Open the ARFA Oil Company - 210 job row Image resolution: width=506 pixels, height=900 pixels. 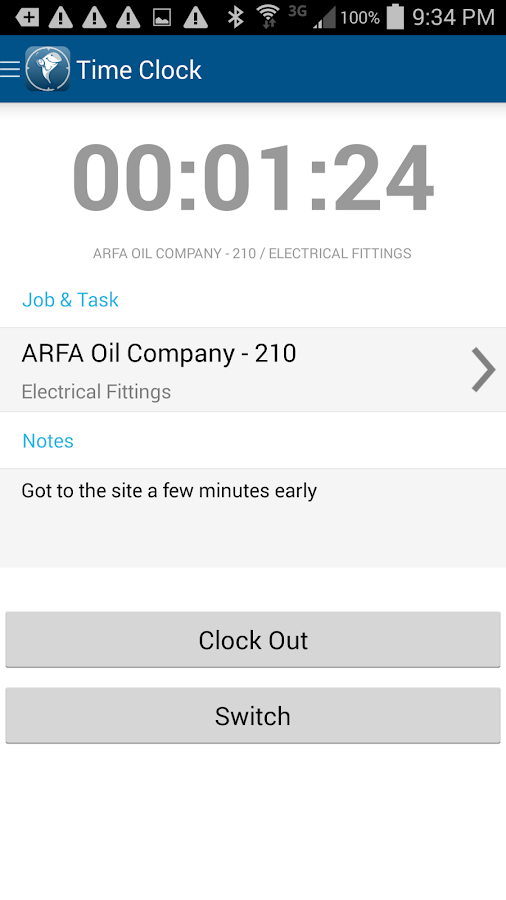(x=253, y=370)
